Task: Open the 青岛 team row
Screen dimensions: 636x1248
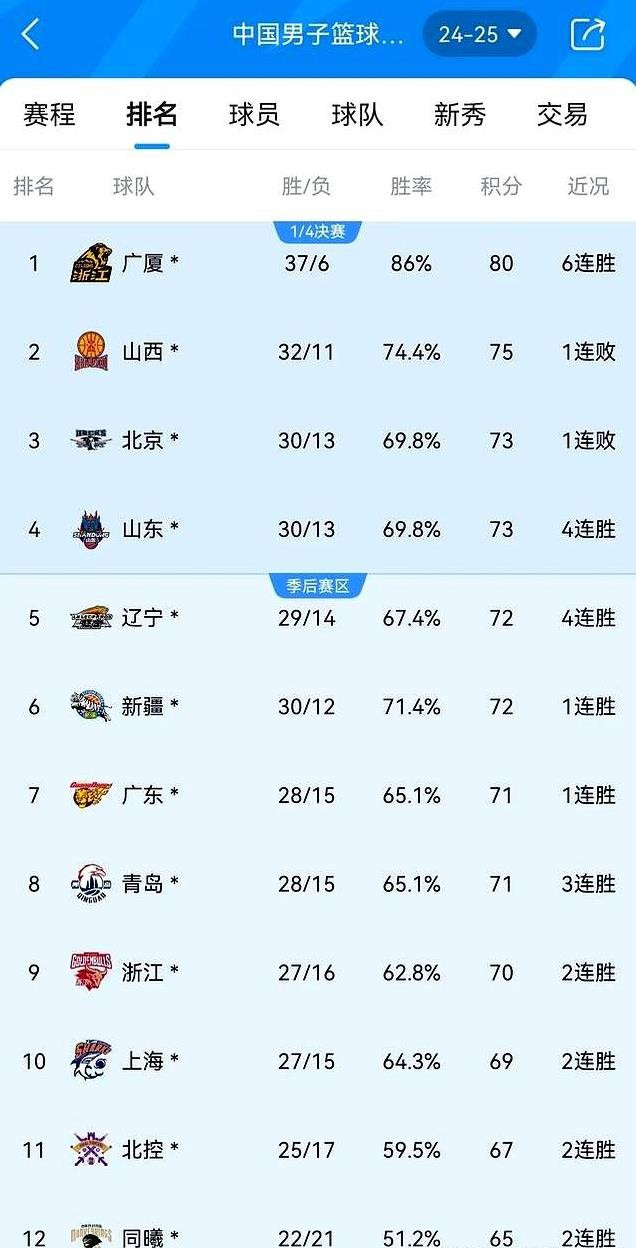Action: click(318, 883)
